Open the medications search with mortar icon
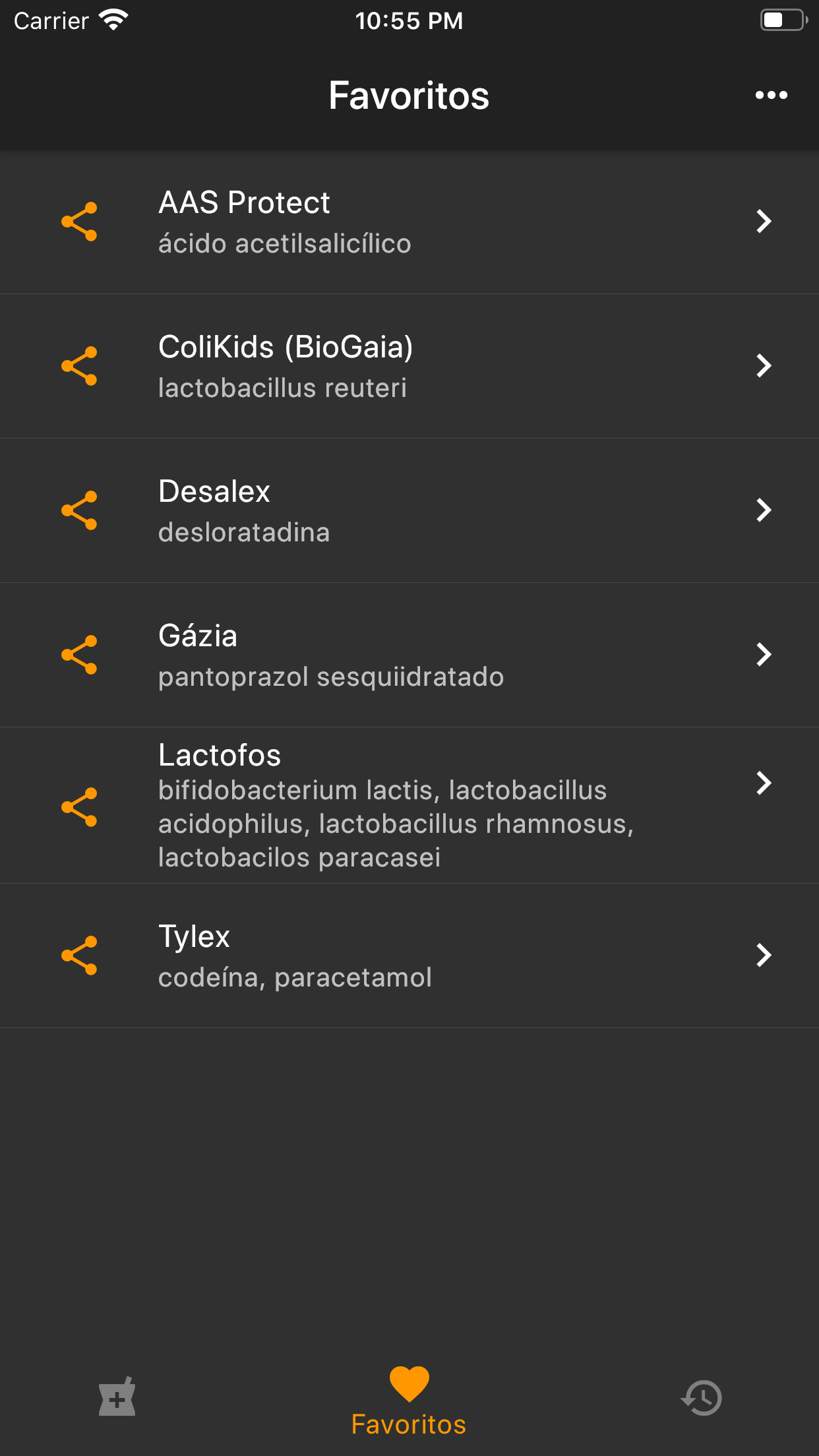The width and height of the screenshot is (819, 1456). coord(117,1398)
